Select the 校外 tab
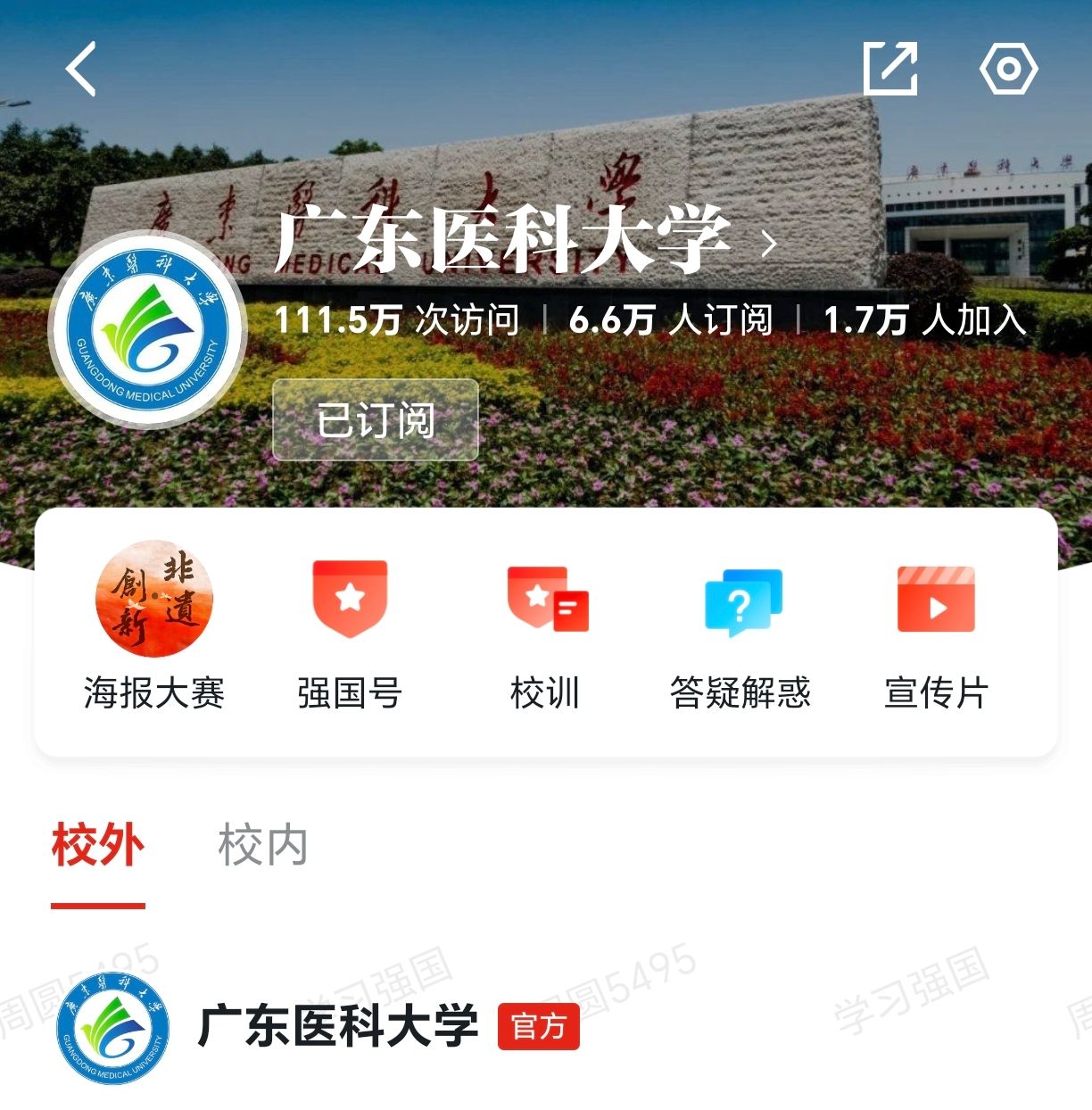The height and width of the screenshot is (1110, 1092). tap(98, 846)
